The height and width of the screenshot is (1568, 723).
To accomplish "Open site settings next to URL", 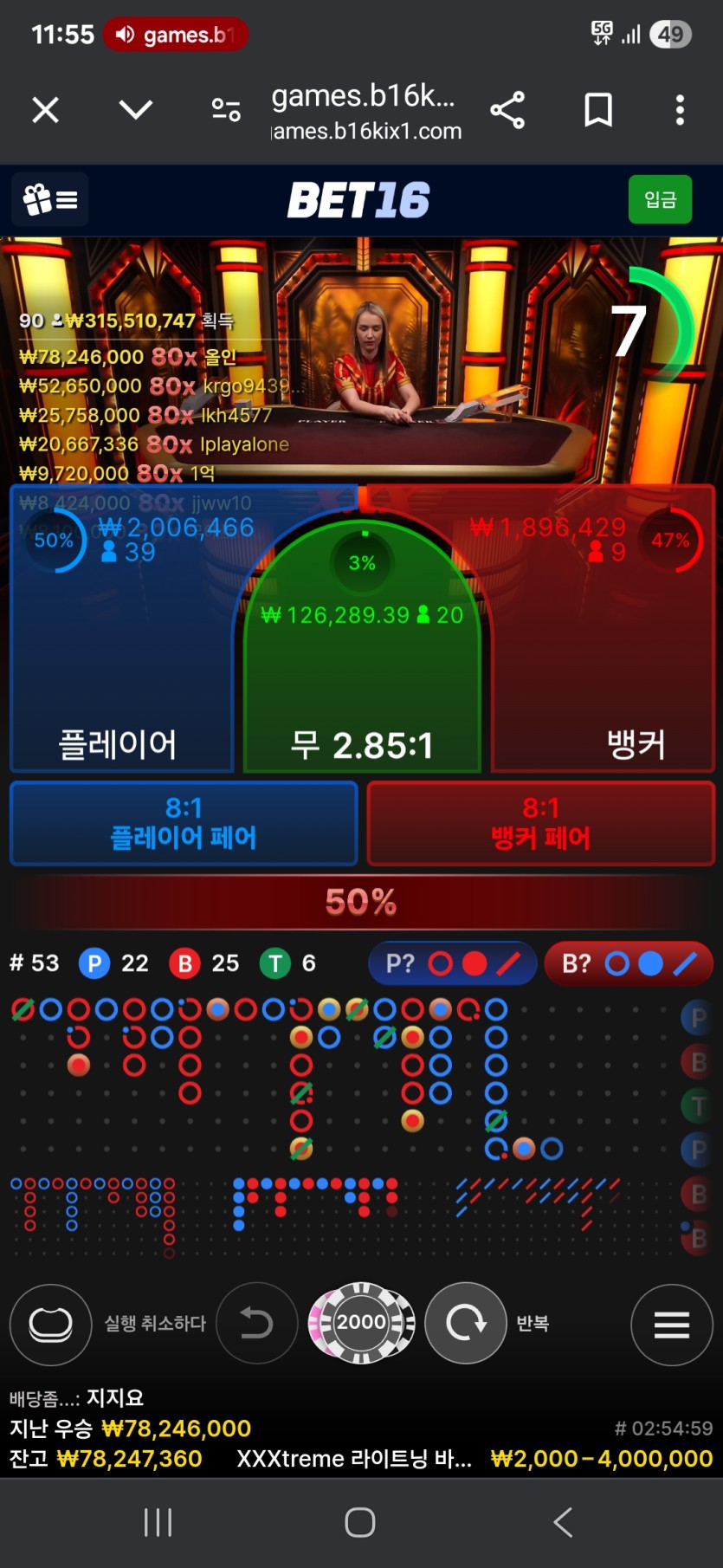I will tap(226, 110).
